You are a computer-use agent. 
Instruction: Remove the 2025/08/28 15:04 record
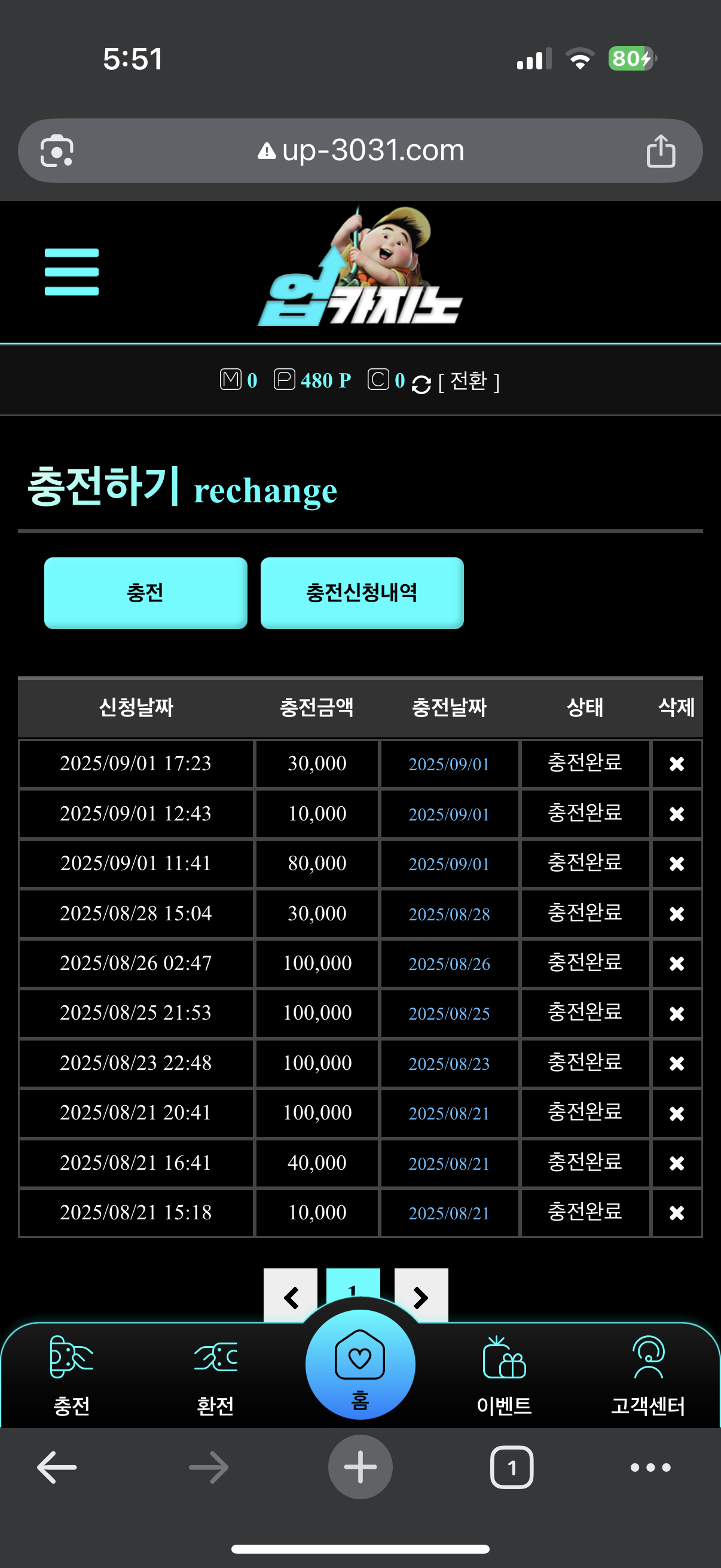(677, 914)
